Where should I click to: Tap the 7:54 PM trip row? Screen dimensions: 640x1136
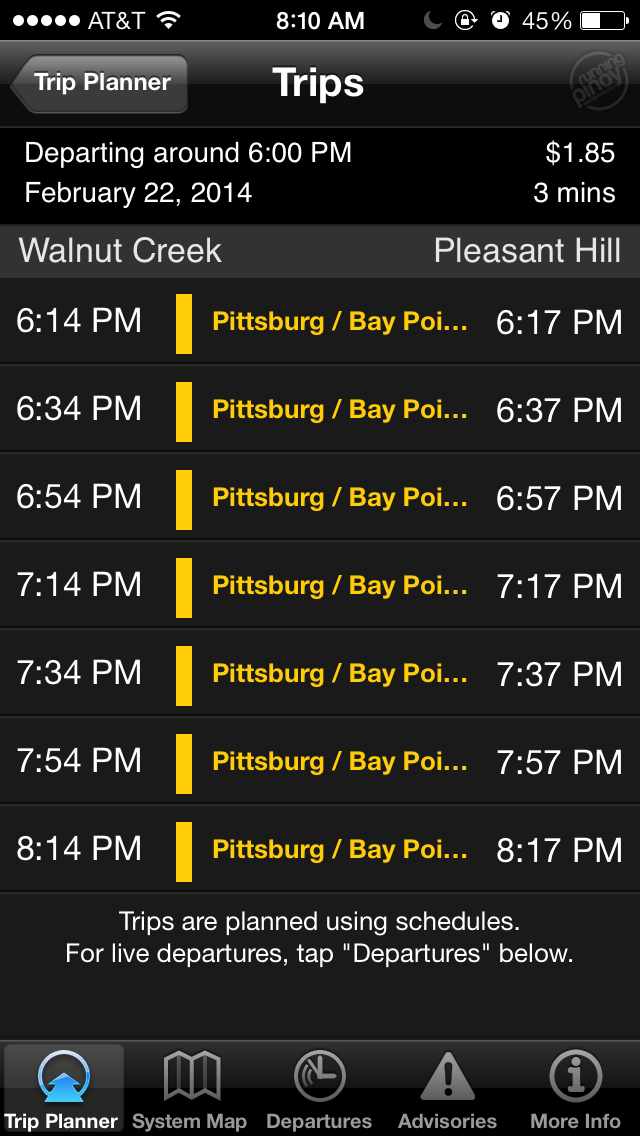click(x=320, y=762)
